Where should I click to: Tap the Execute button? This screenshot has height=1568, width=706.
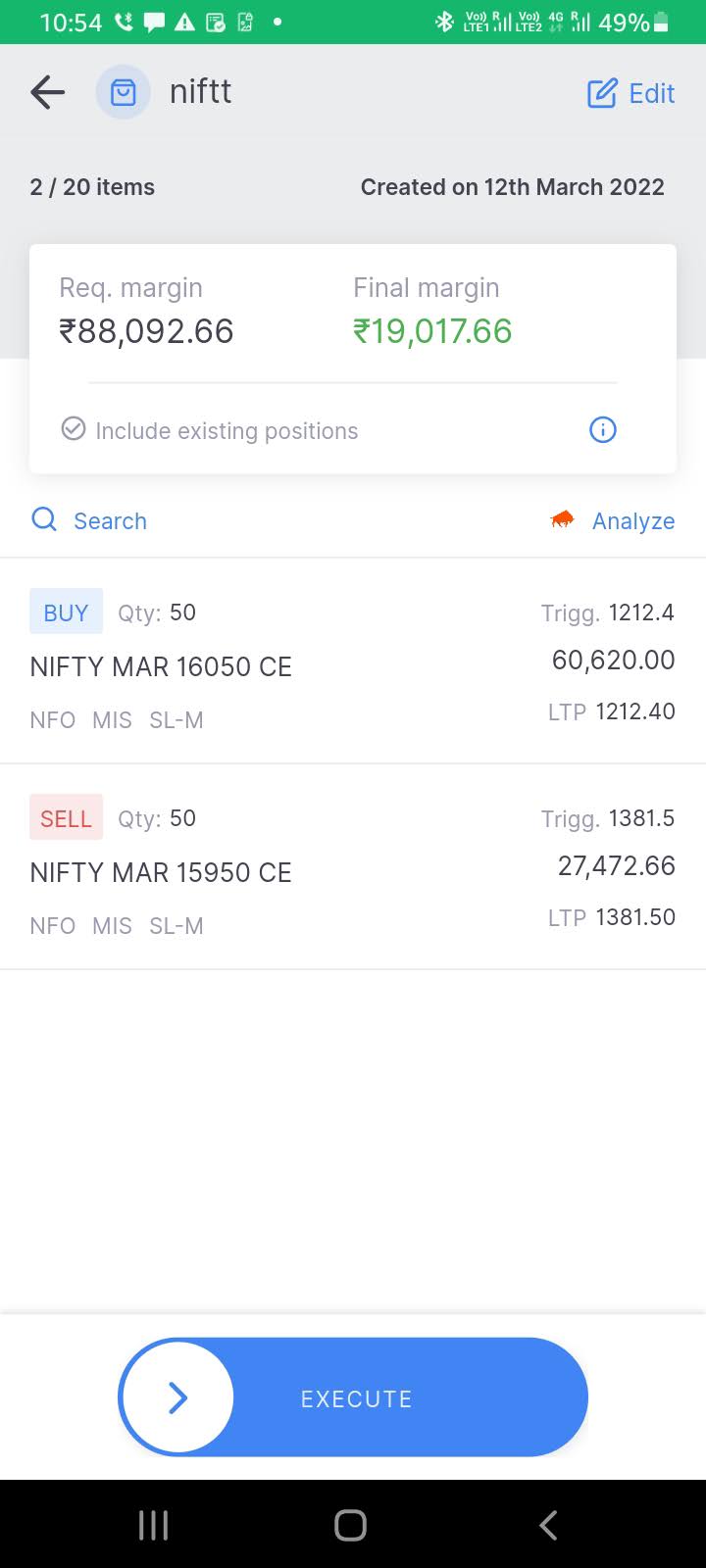(353, 1397)
